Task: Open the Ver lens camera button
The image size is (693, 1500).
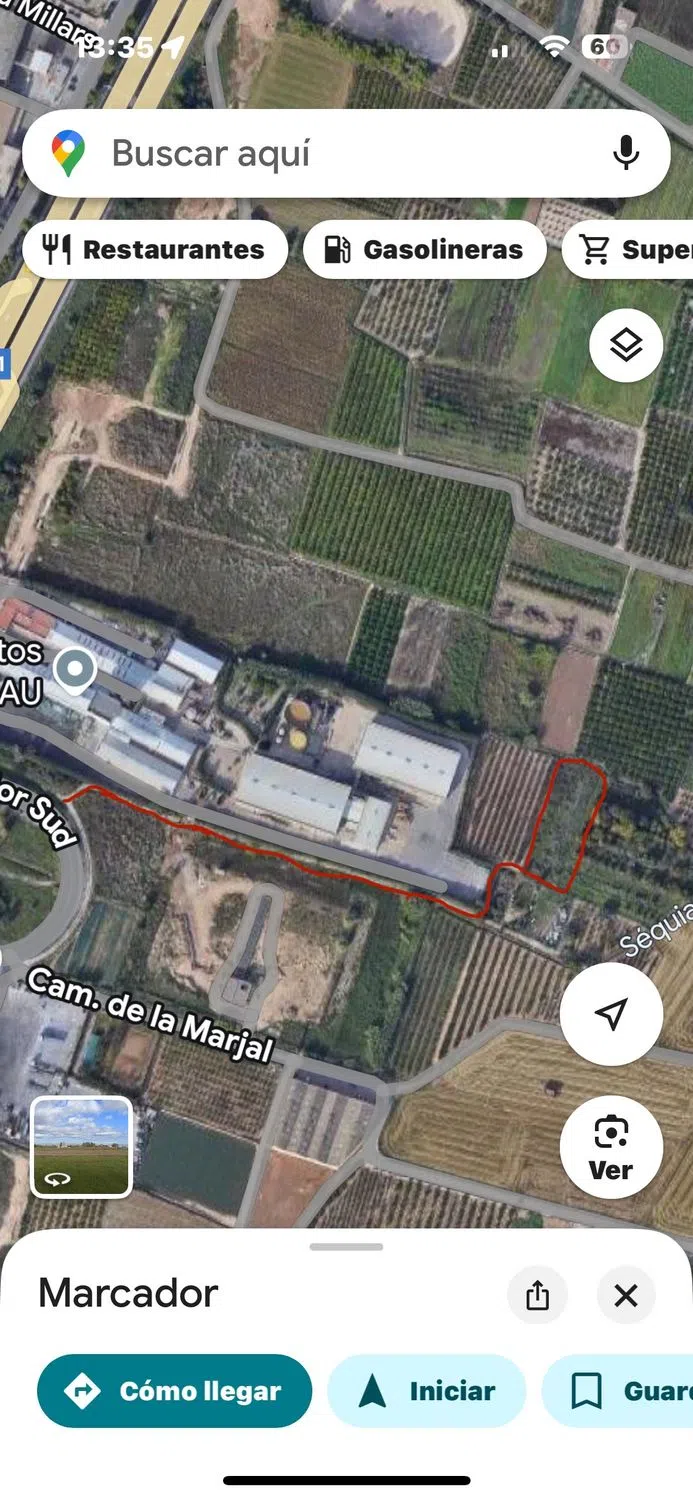Action: pos(611,1147)
